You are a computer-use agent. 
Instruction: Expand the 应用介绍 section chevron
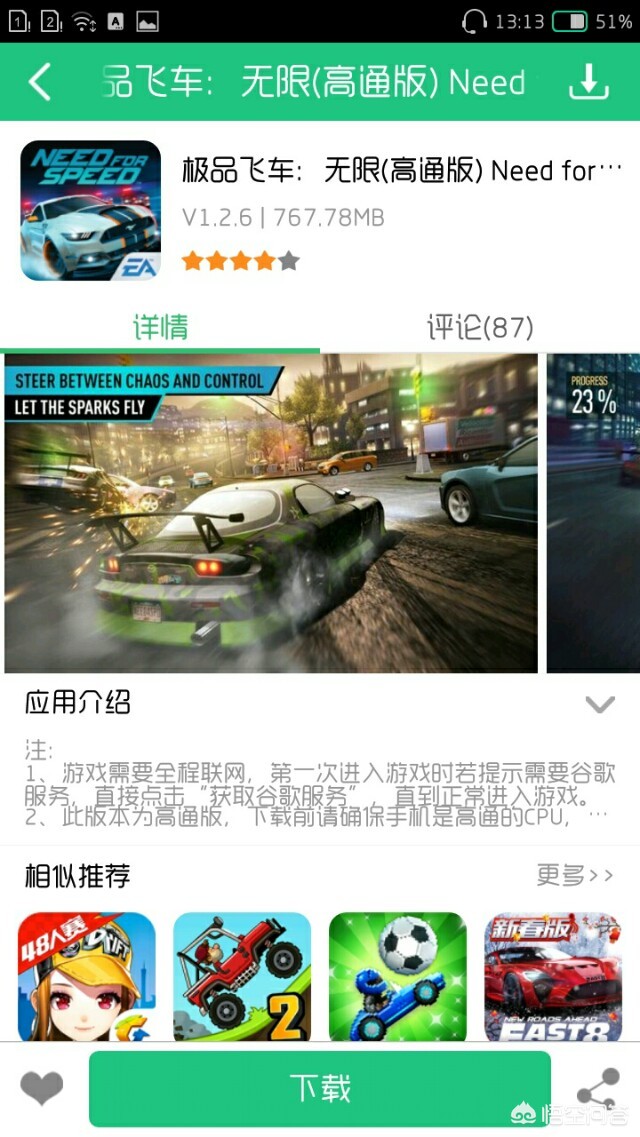(x=600, y=703)
